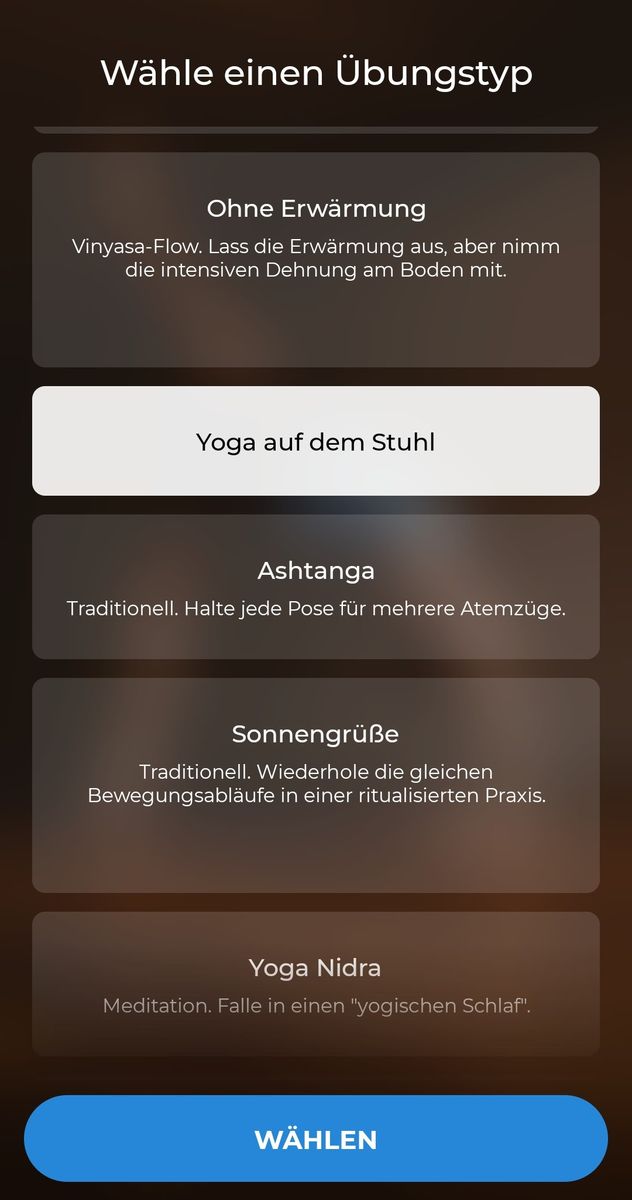Choose Yoga auf dem Stuhl option
Image resolution: width=632 pixels, height=1200 pixels.
pos(316,441)
